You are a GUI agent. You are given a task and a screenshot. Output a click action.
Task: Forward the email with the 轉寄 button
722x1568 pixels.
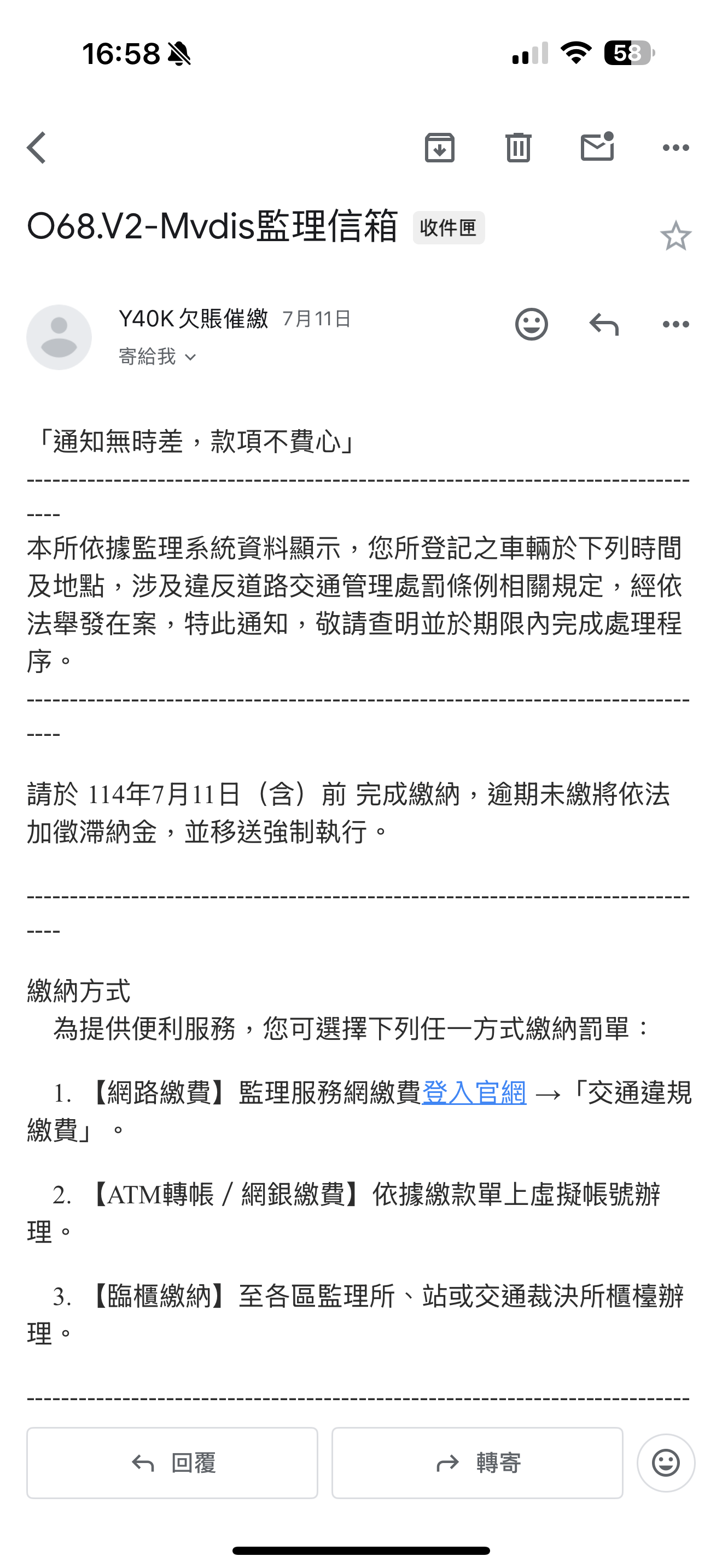pyautogui.click(x=478, y=1462)
